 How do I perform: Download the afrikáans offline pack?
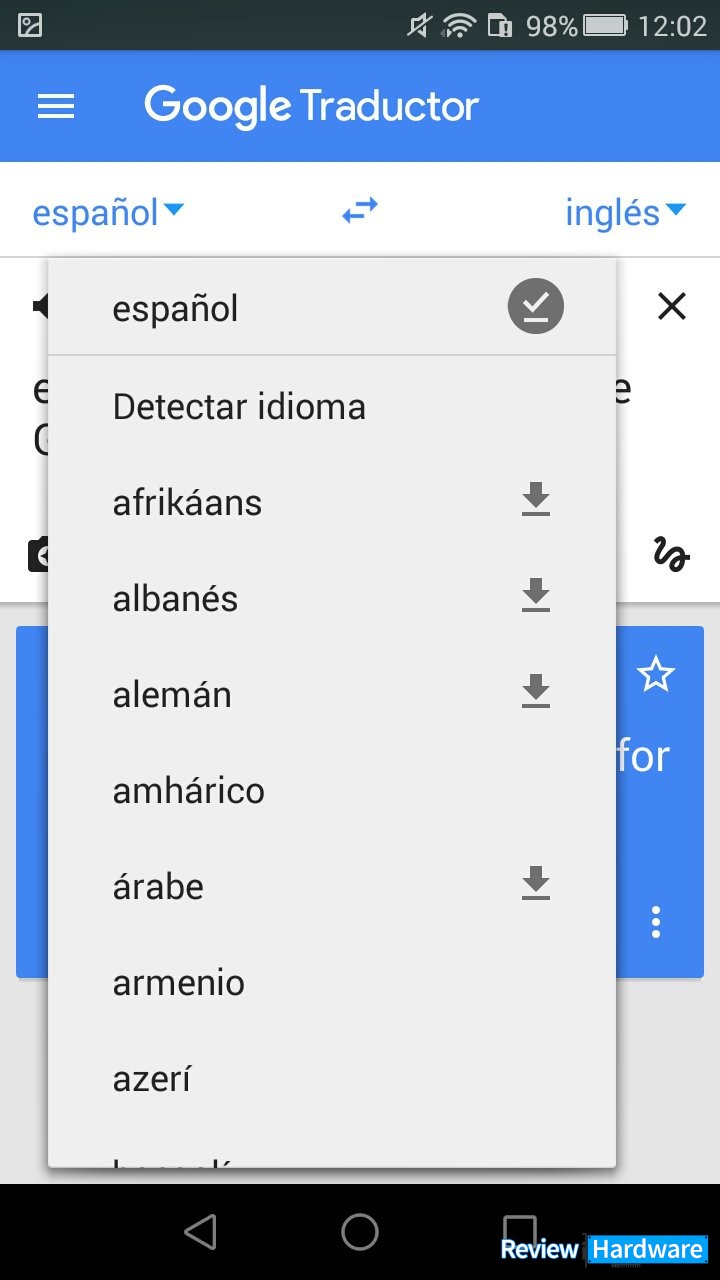(x=536, y=500)
